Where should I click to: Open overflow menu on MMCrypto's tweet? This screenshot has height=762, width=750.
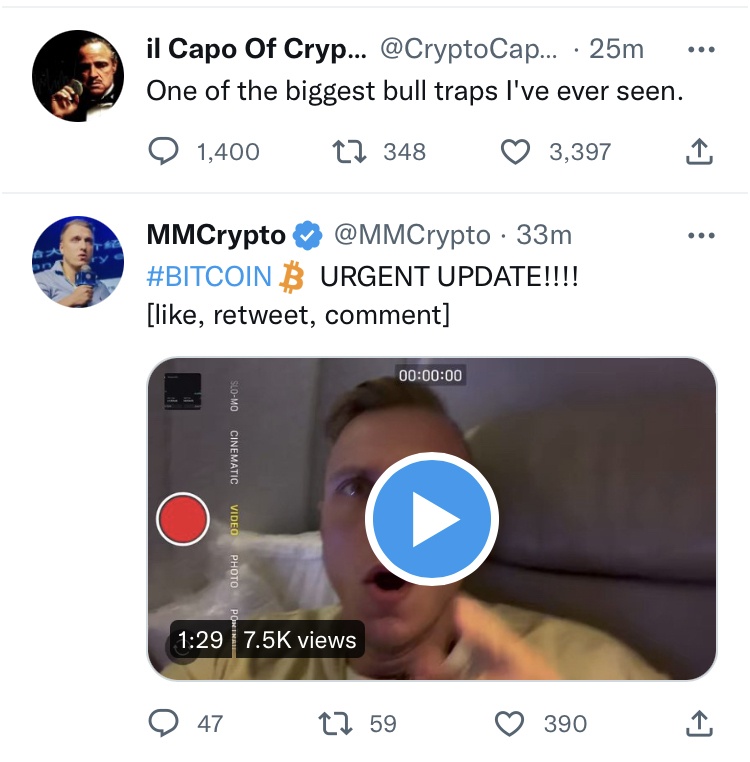pos(699,236)
